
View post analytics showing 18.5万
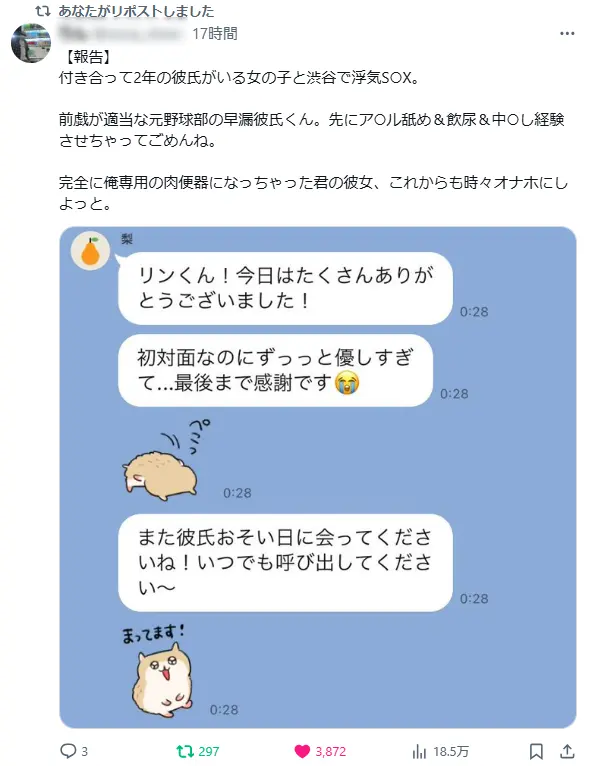[x=441, y=751]
